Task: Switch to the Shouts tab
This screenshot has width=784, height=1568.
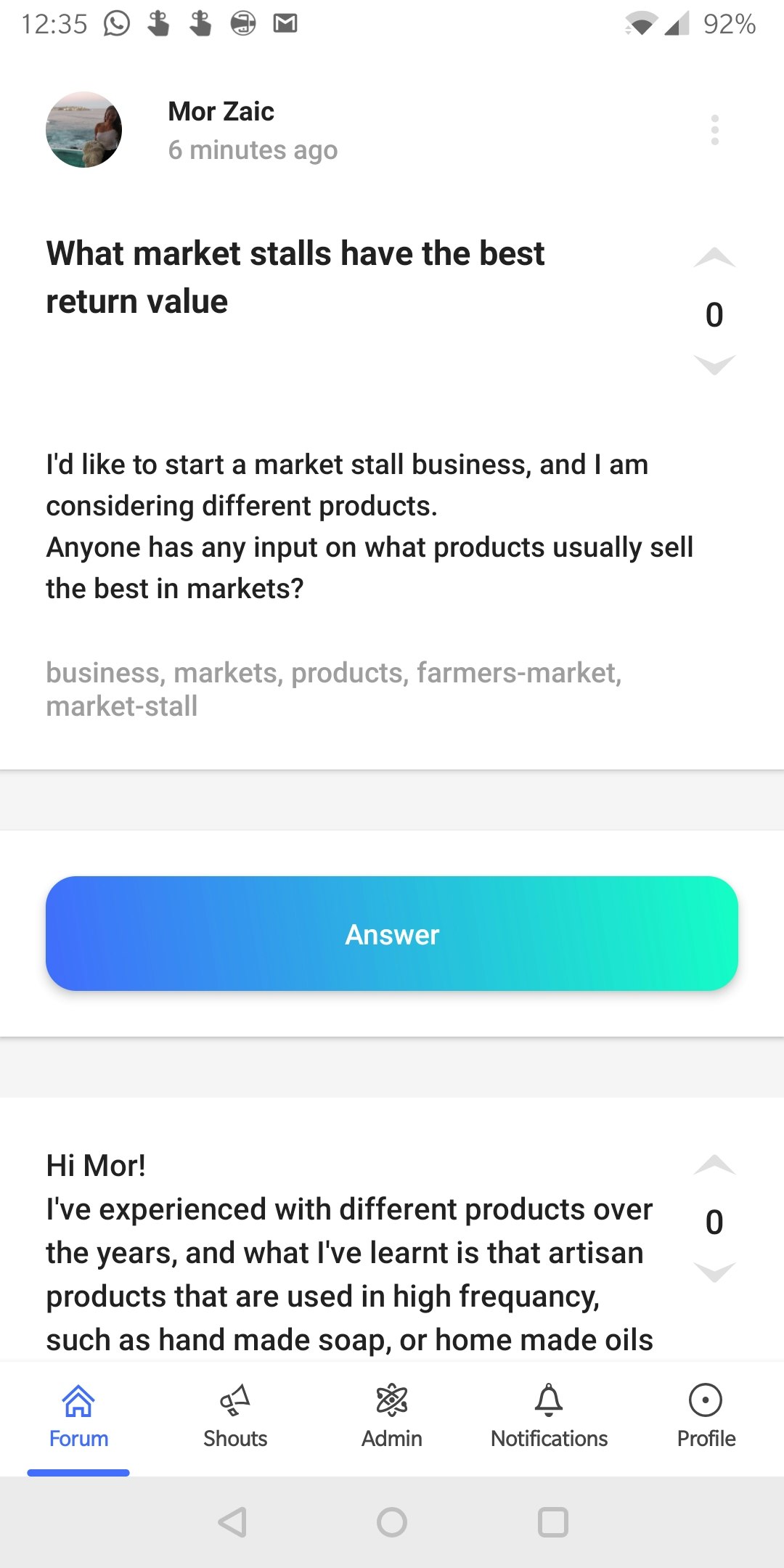Action: (235, 1416)
